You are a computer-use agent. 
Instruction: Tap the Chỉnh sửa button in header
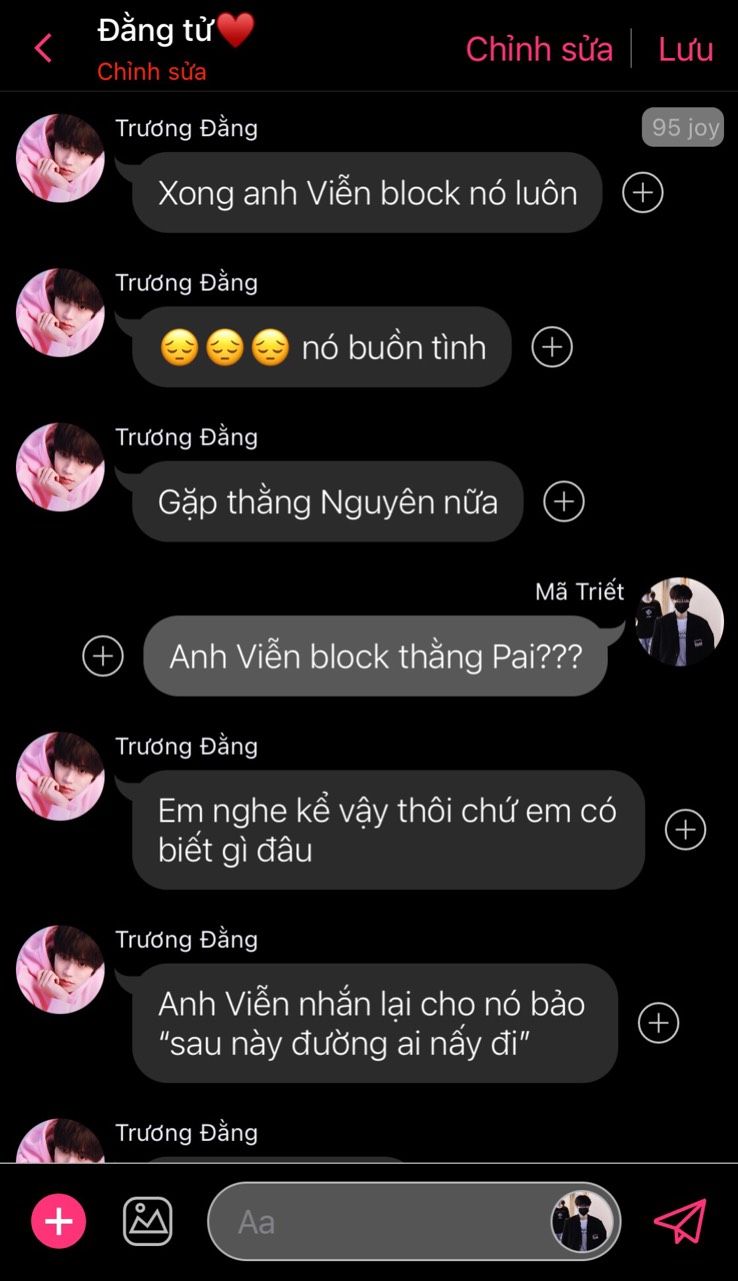(539, 49)
